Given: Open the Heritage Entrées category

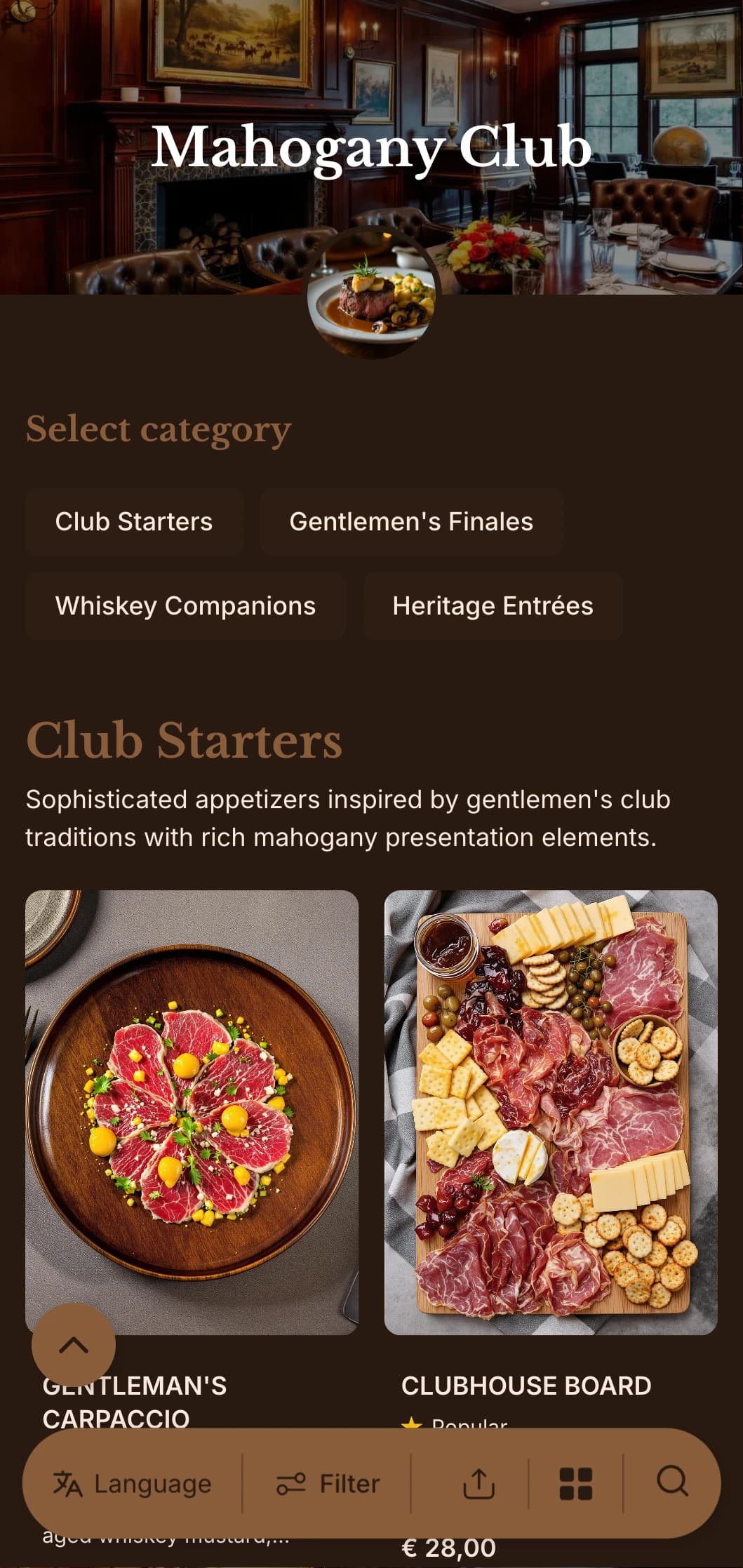Looking at the screenshot, I should point(493,606).
